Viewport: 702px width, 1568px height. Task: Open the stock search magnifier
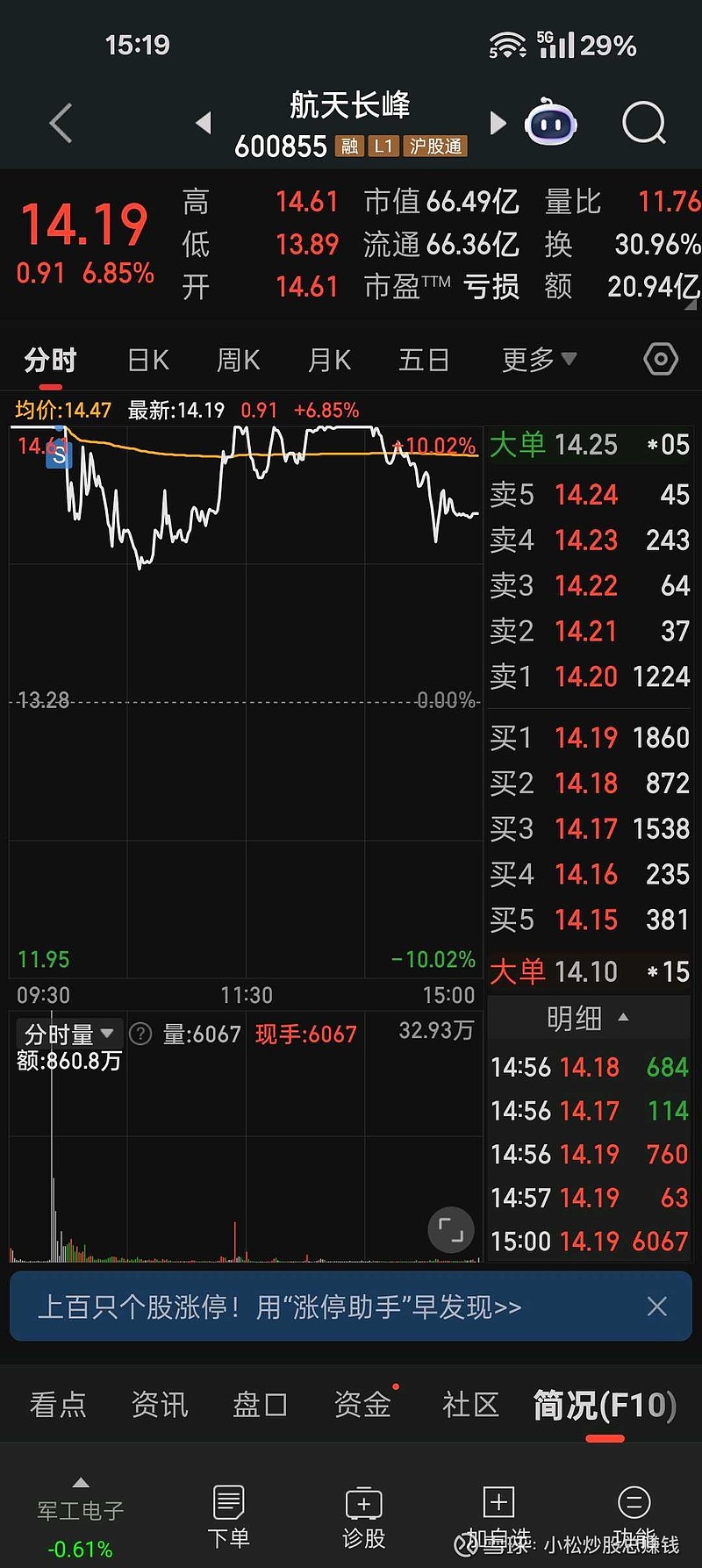[644, 123]
